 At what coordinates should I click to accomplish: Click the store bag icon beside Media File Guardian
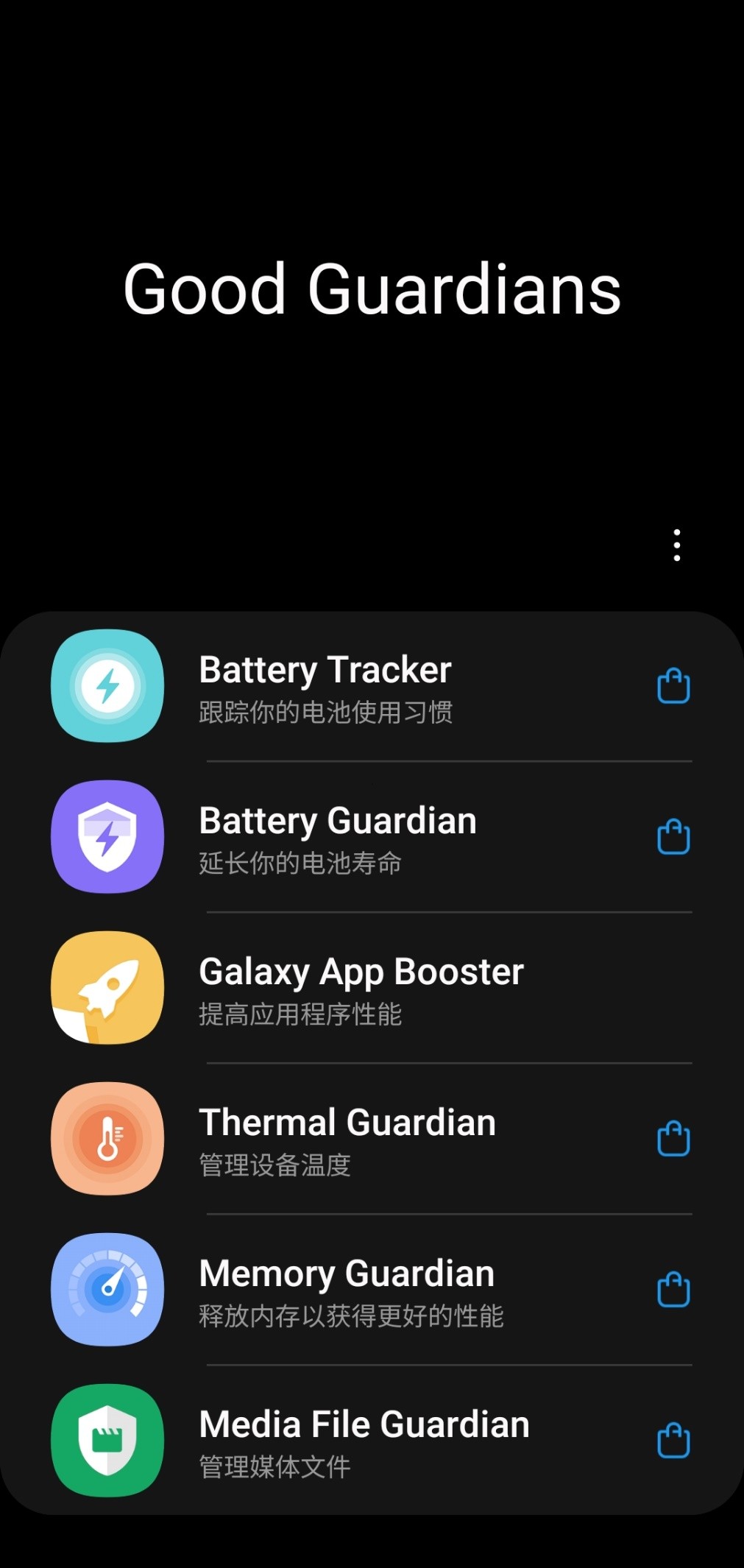tap(673, 1438)
